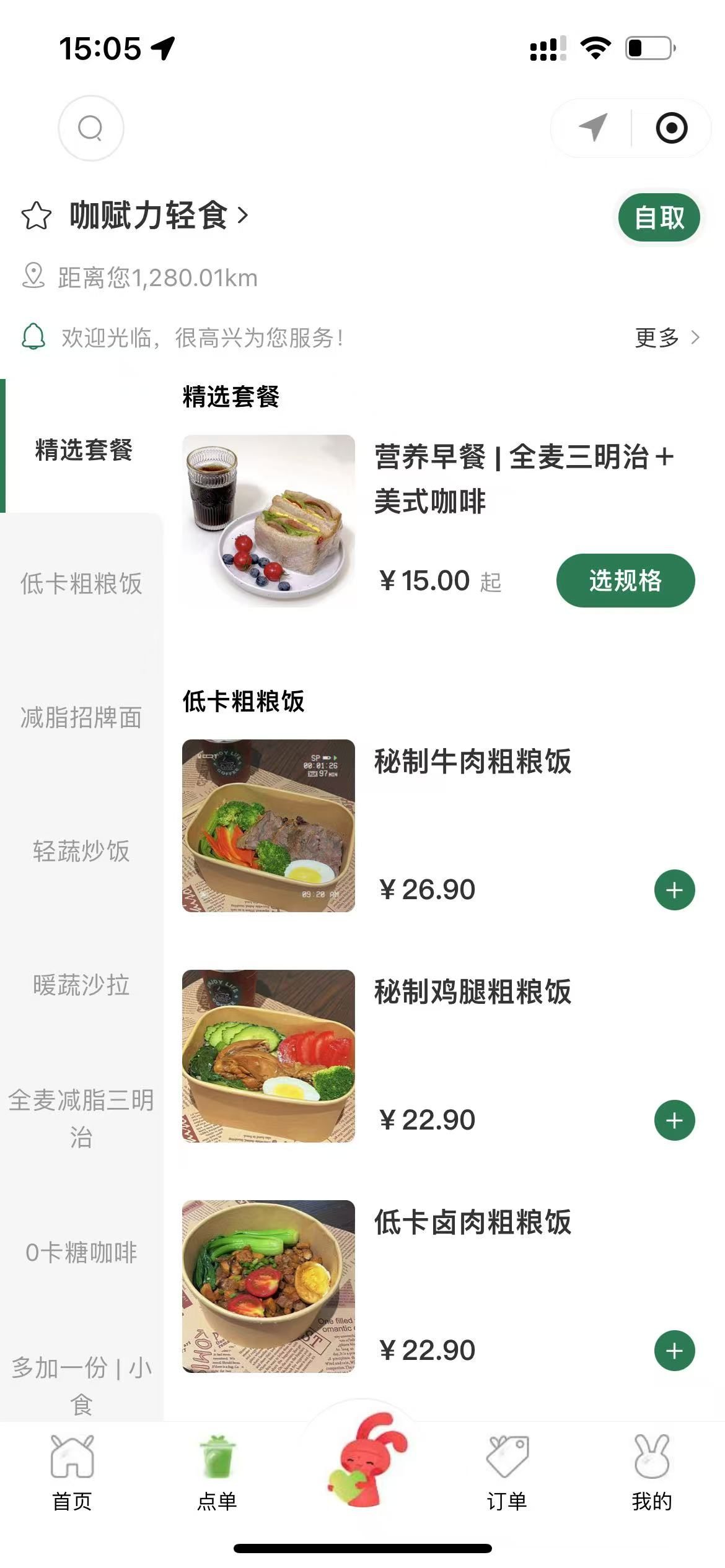View 秘制牛肉粗粮饭 product photo
Image resolution: width=725 pixels, height=1568 pixels.
[x=268, y=825]
